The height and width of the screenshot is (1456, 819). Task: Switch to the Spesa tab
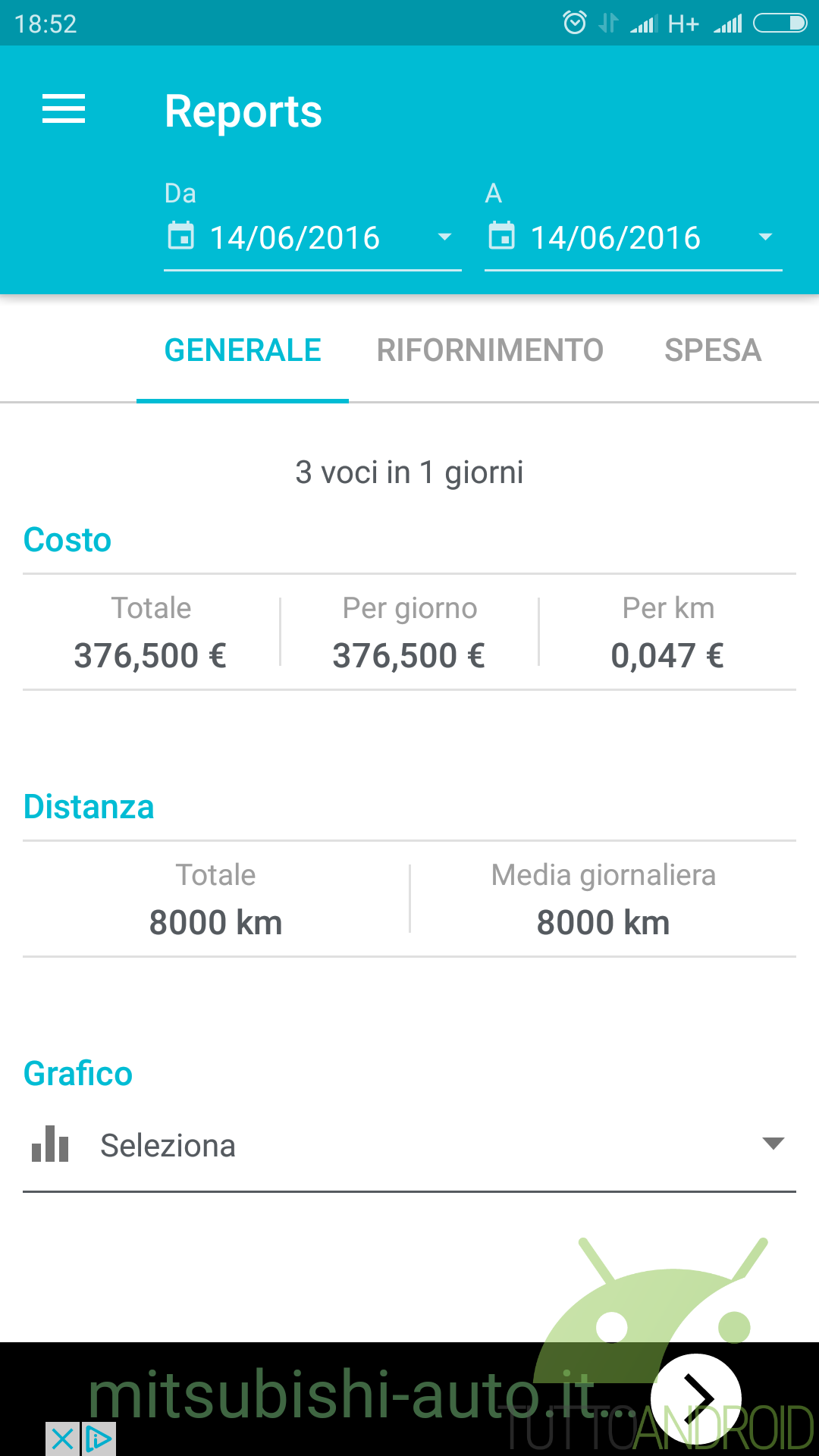tap(713, 350)
